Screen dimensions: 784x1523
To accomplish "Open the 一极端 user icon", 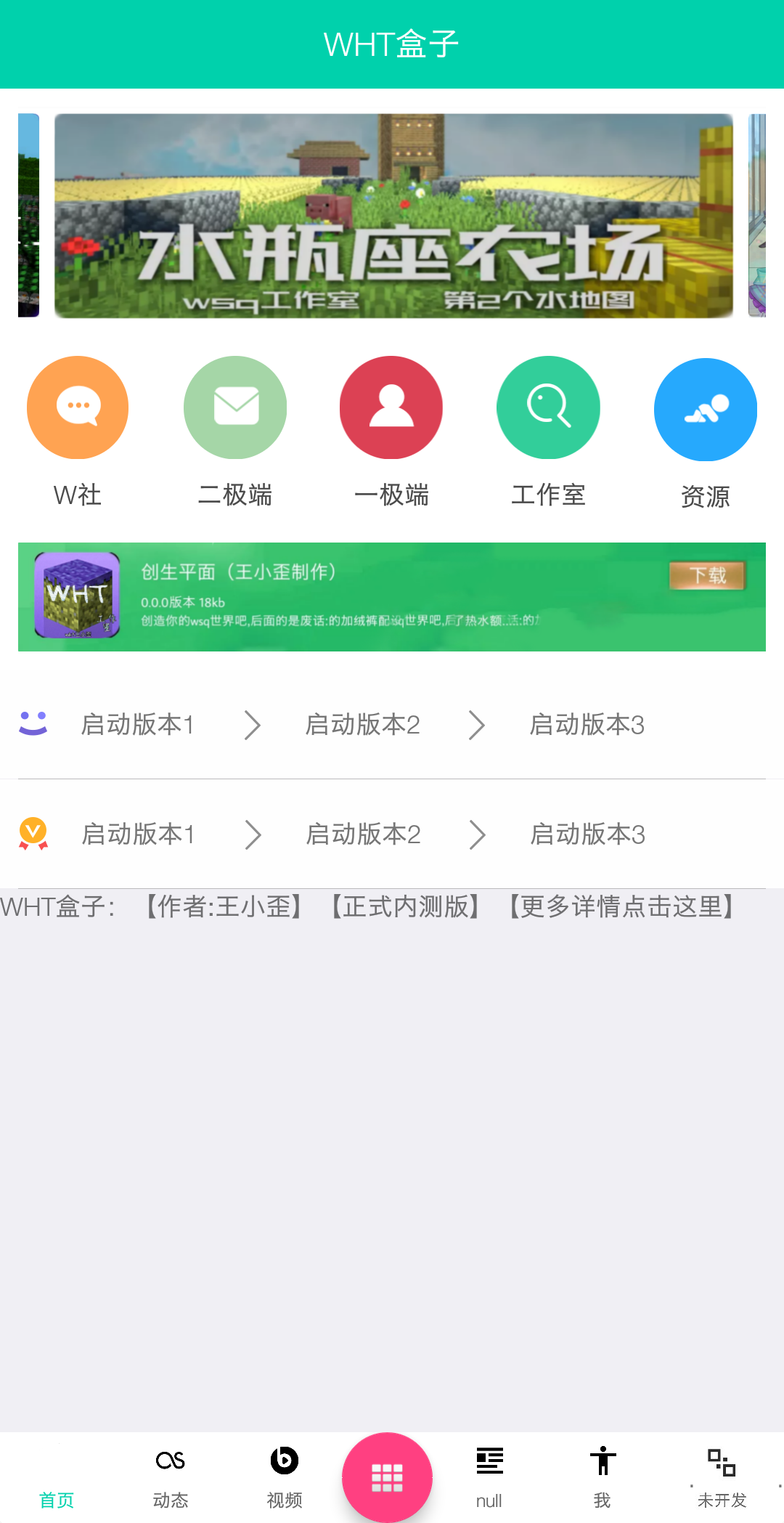I will coord(391,407).
